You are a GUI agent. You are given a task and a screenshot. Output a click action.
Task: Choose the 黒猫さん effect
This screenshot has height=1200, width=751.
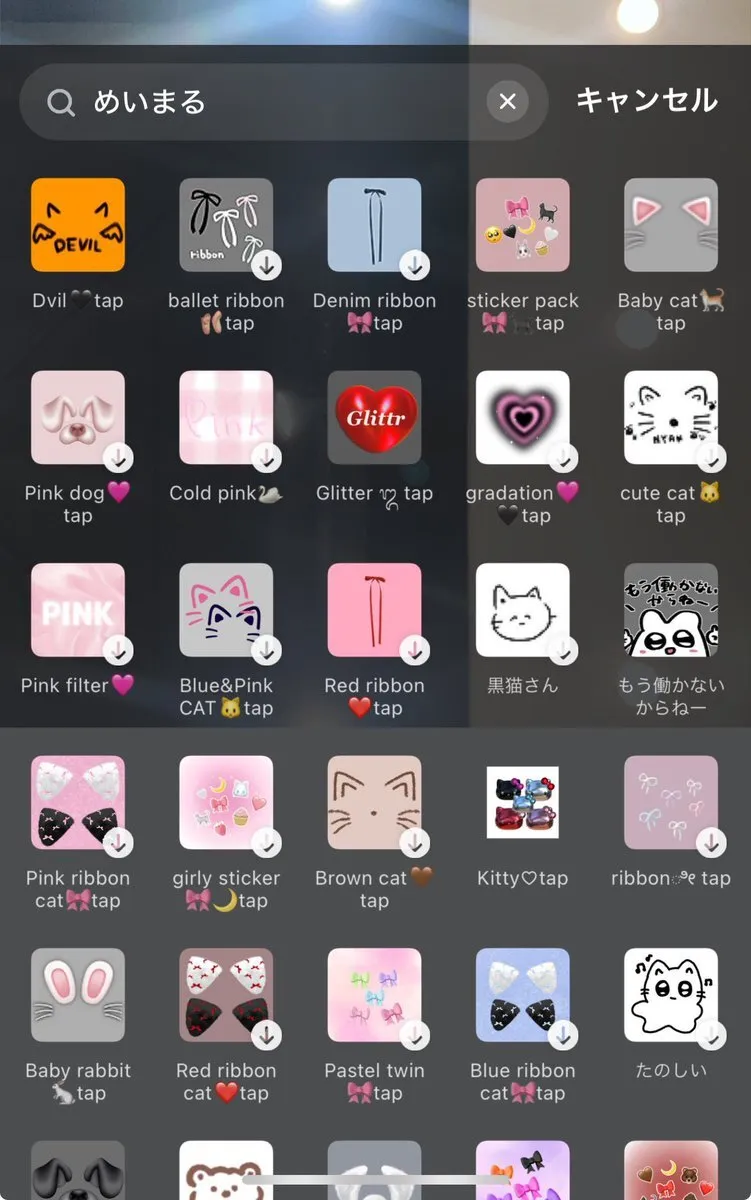522,610
